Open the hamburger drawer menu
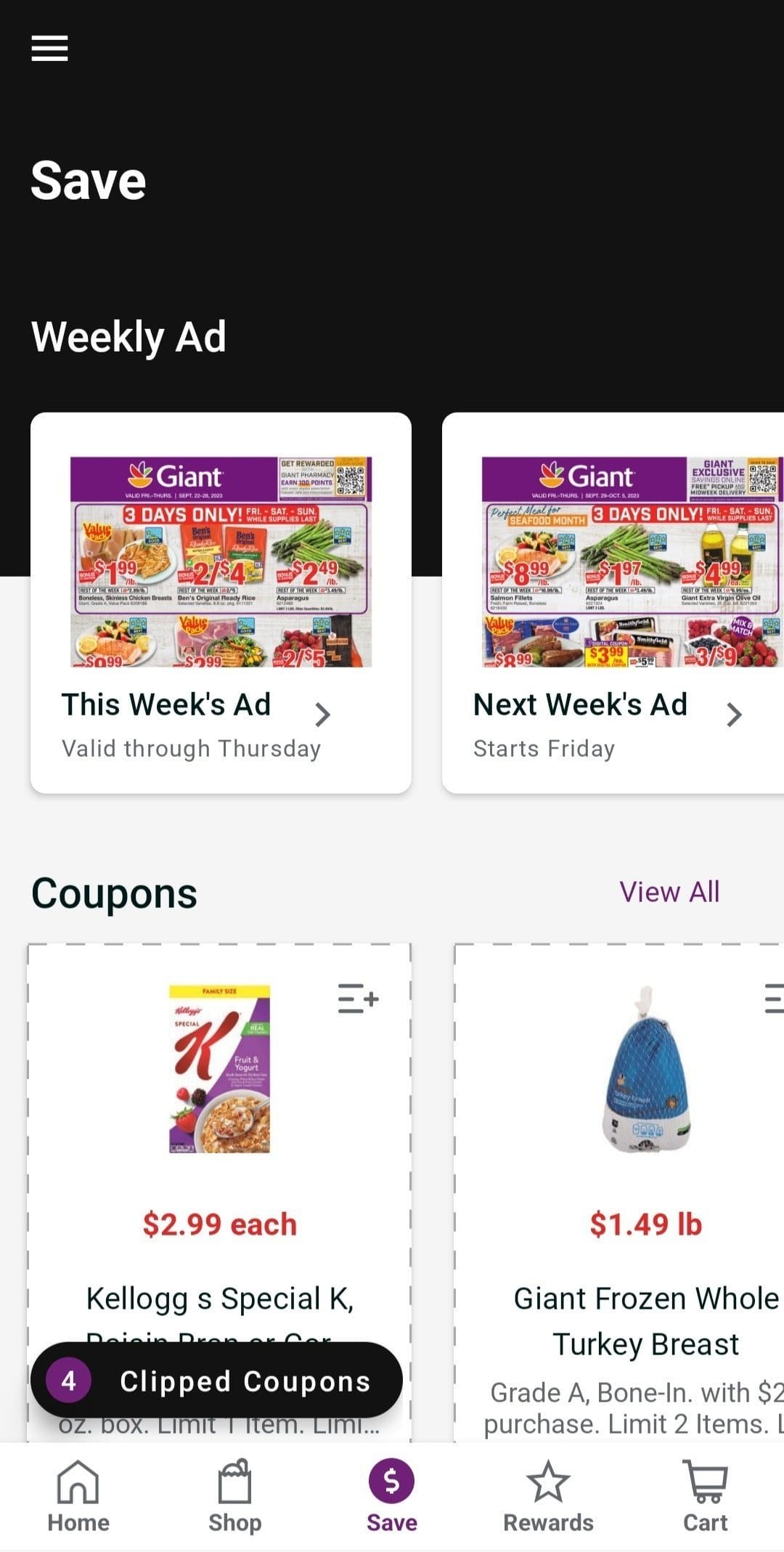Viewport: 784px width, 1552px height. (x=49, y=49)
